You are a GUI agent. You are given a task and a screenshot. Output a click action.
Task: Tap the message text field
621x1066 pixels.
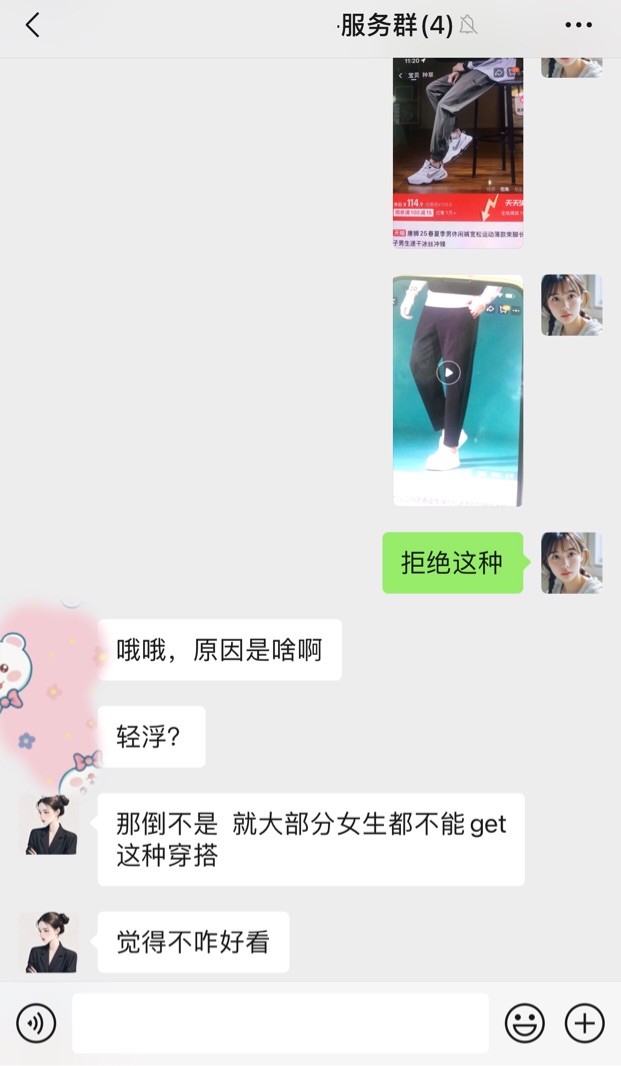pyautogui.click(x=280, y=1023)
